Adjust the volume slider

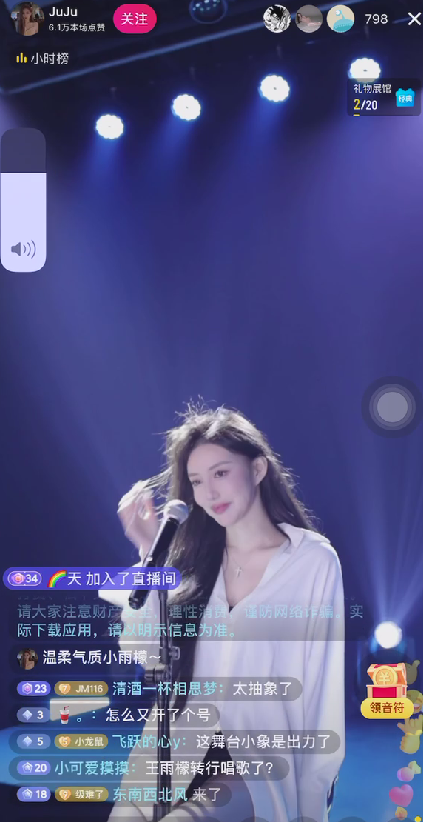tap(23, 200)
